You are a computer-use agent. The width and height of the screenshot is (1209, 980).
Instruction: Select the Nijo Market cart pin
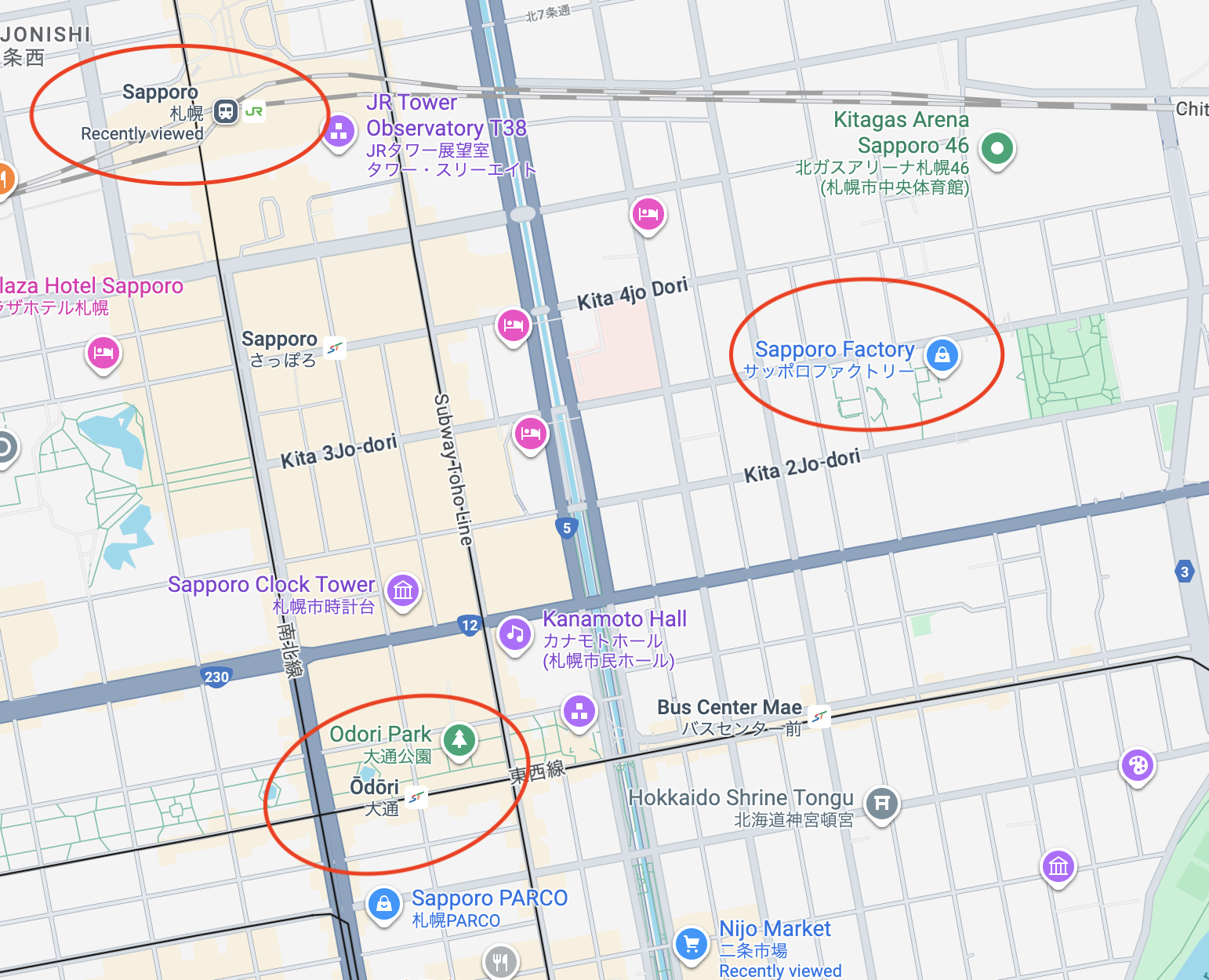point(691,943)
